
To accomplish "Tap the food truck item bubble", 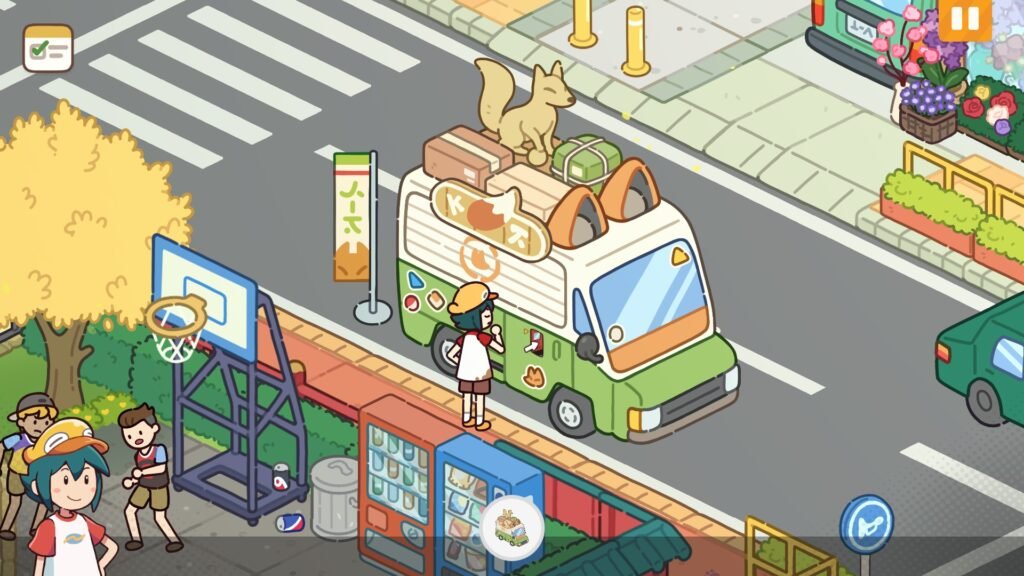I will click(x=512, y=527).
